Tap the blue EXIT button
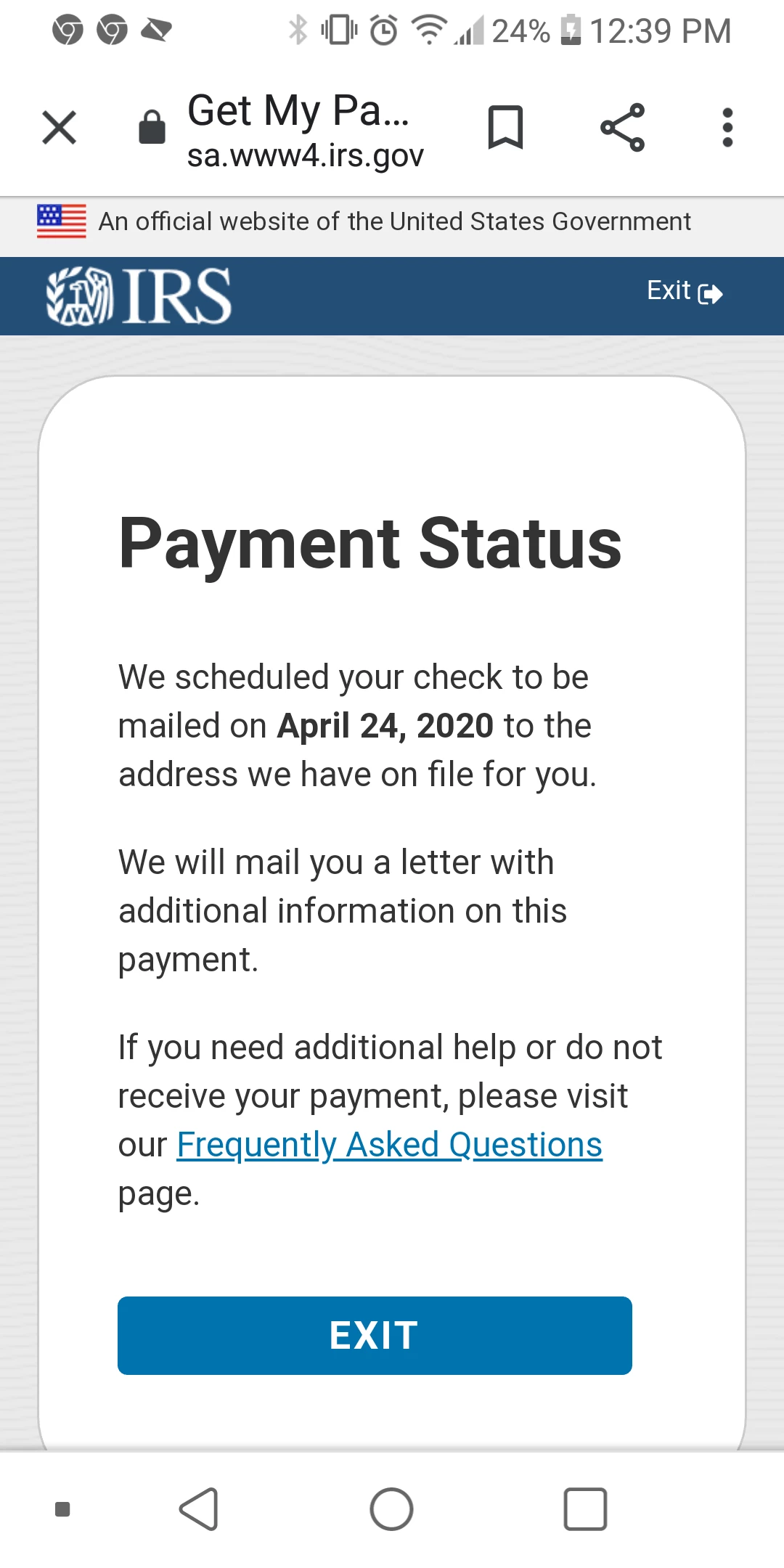Viewport: 784px width, 1568px height. click(375, 1336)
